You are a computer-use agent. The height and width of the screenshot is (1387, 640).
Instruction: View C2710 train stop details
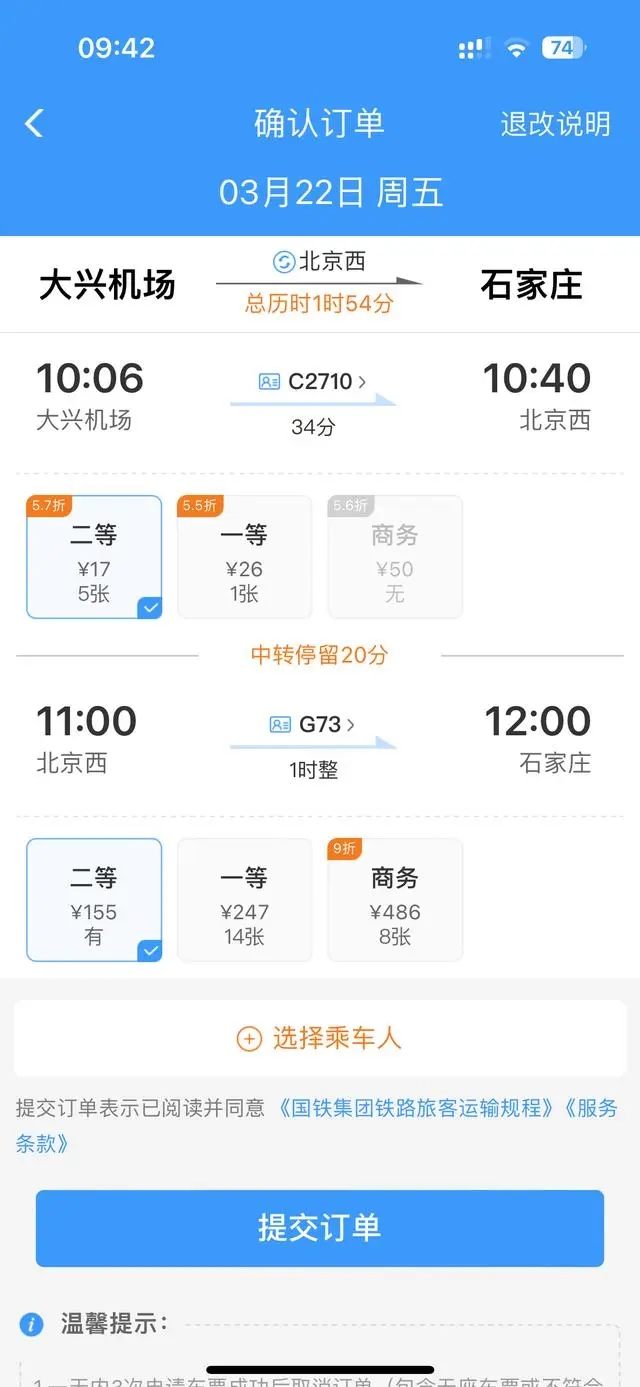coord(320,381)
